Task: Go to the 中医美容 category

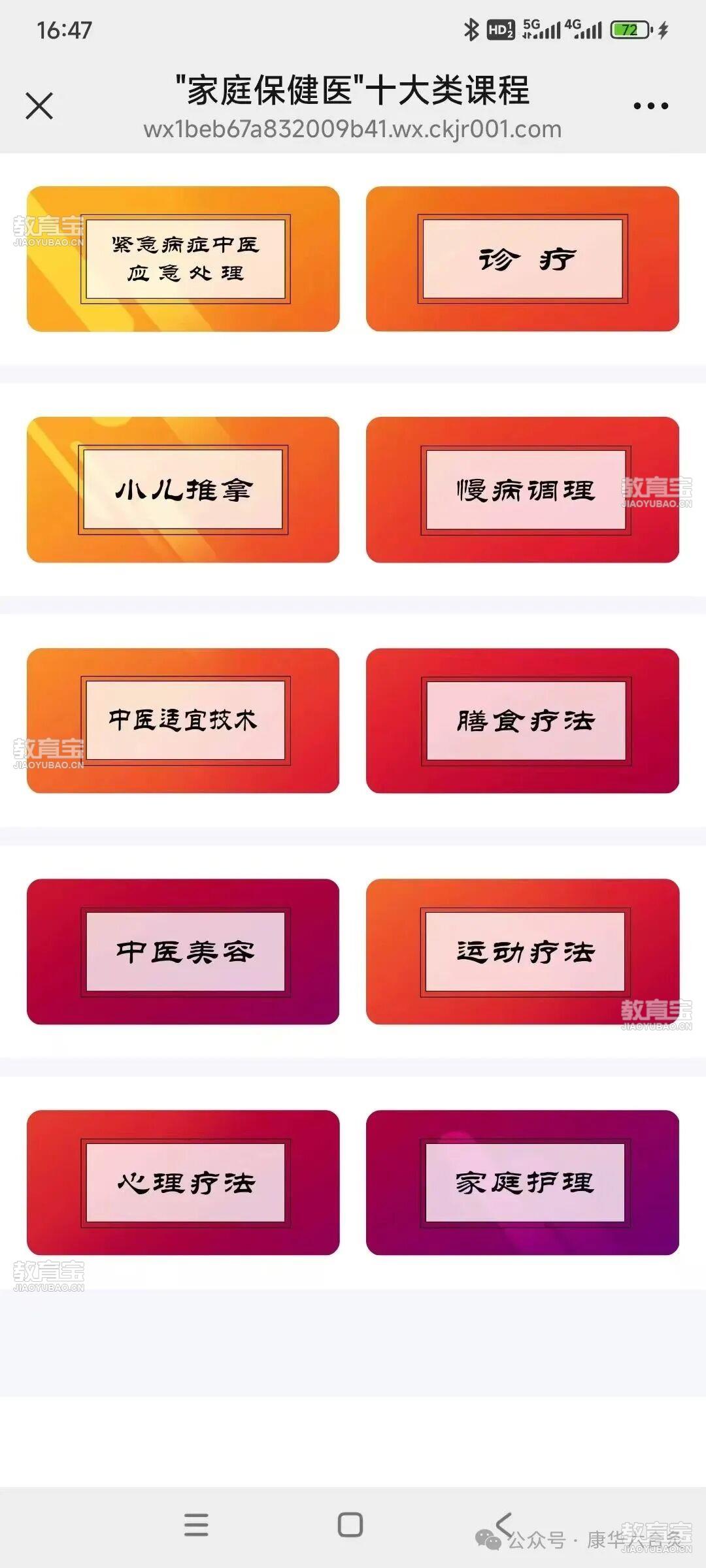Action: [183, 951]
